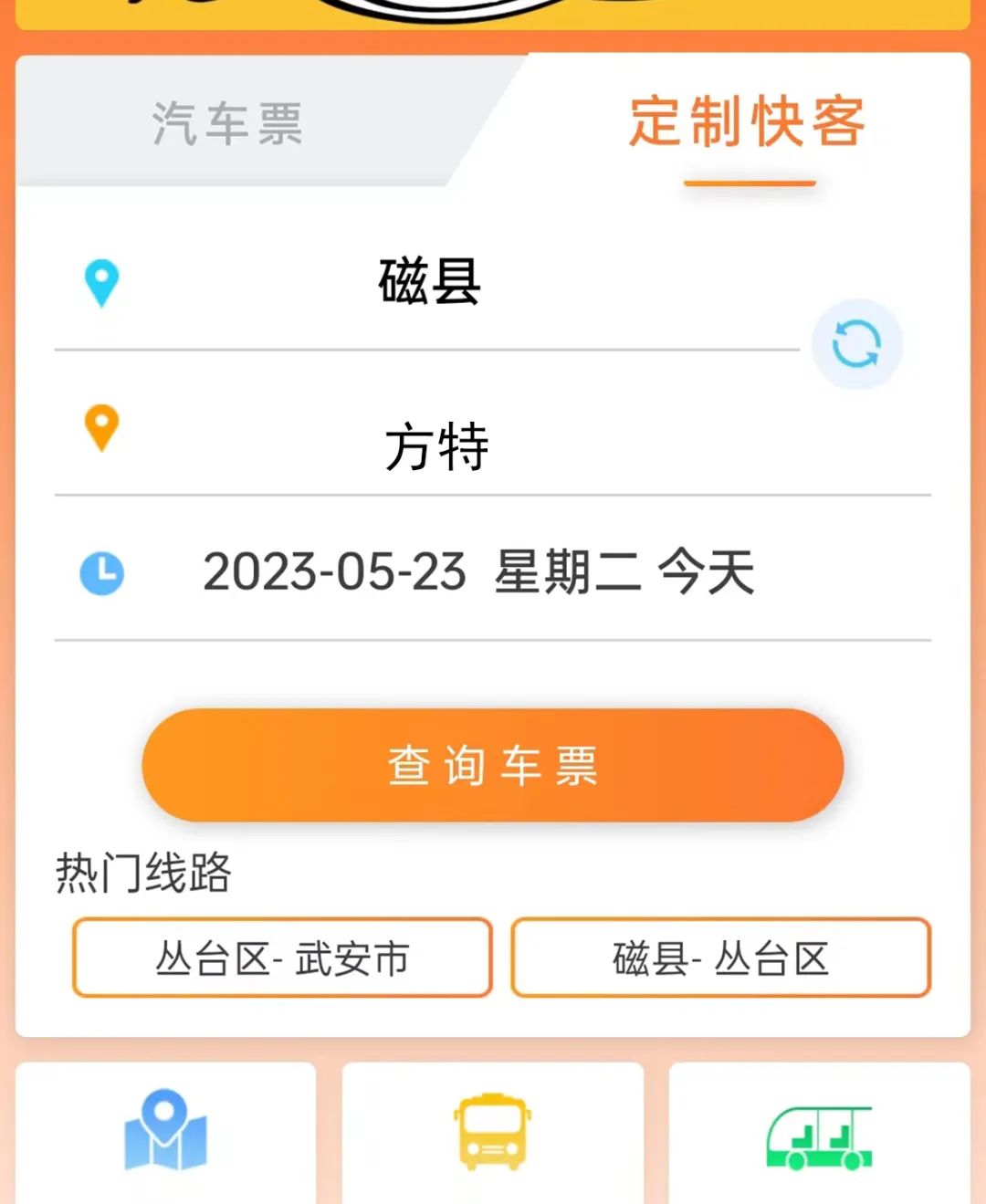
Task: Open the green shuttle cart card
Action: (819, 1132)
